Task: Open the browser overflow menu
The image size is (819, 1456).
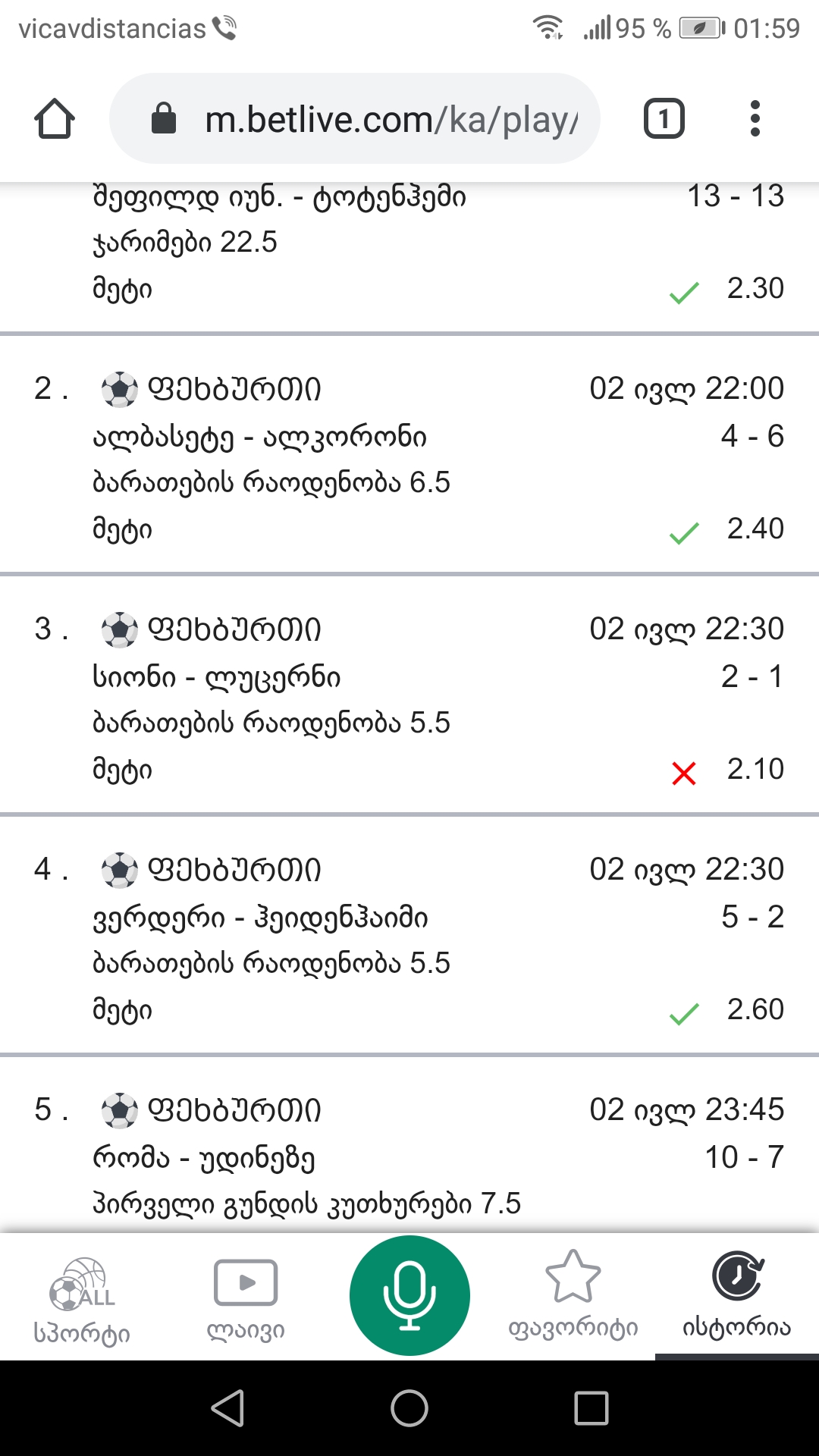Action: point(755,119)
